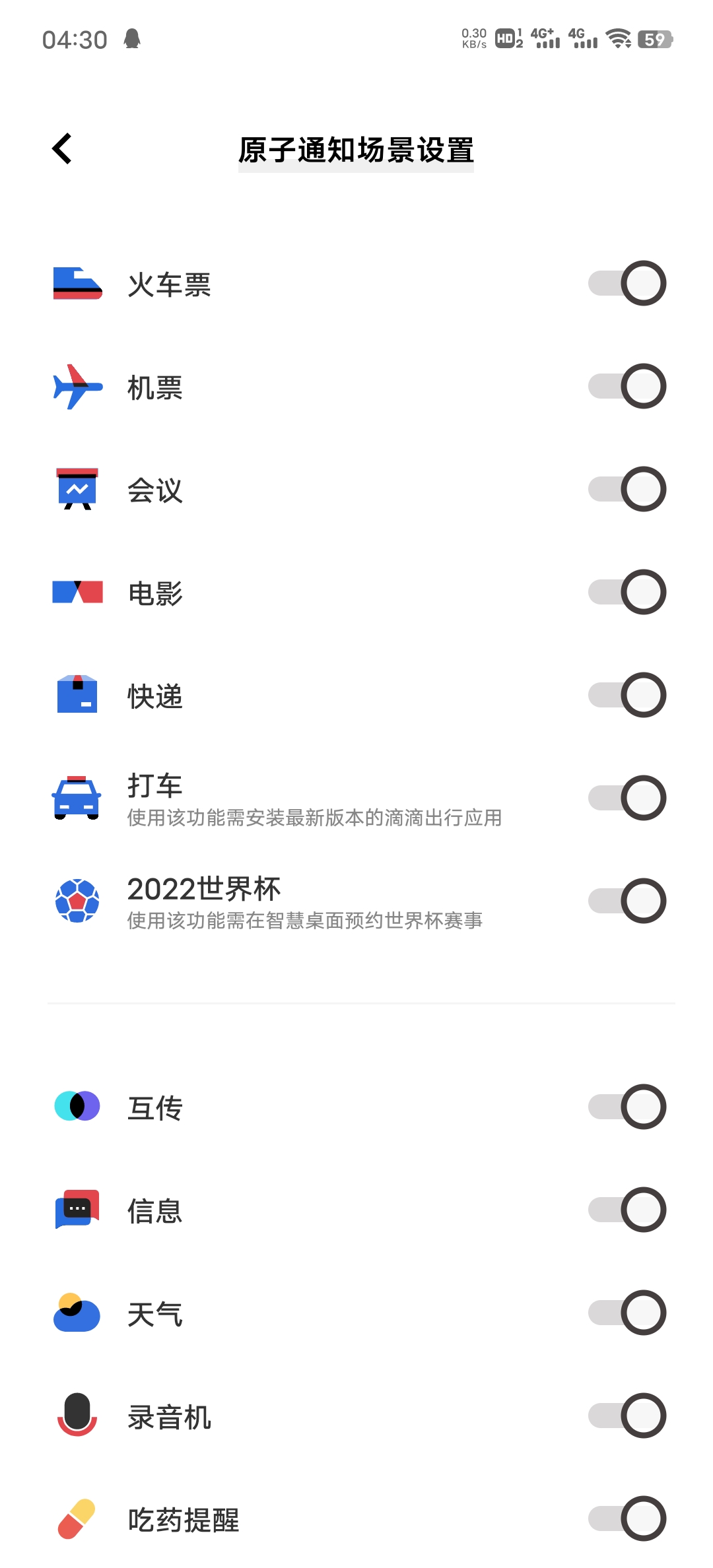Toggle the 互传 switch

pyautogui.click(x=627, y=1107)
